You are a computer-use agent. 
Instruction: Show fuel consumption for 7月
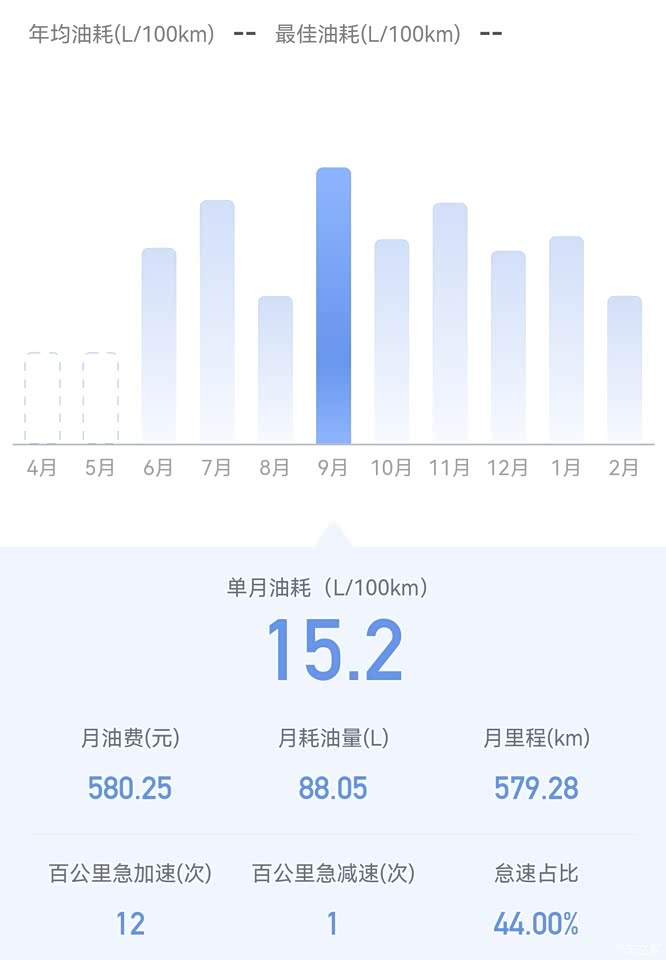click(217, 322)
